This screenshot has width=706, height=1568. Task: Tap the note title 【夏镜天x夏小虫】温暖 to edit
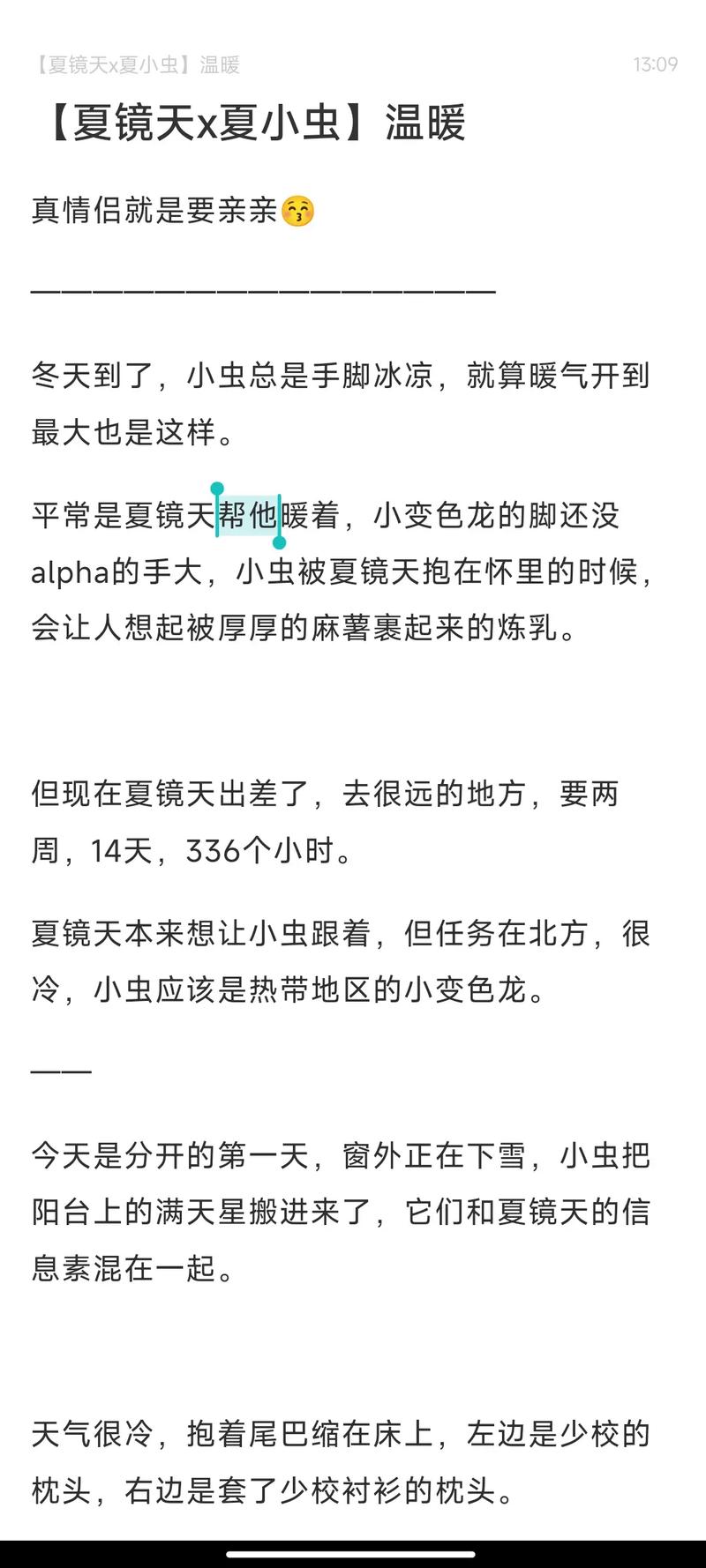coord(249,123)
